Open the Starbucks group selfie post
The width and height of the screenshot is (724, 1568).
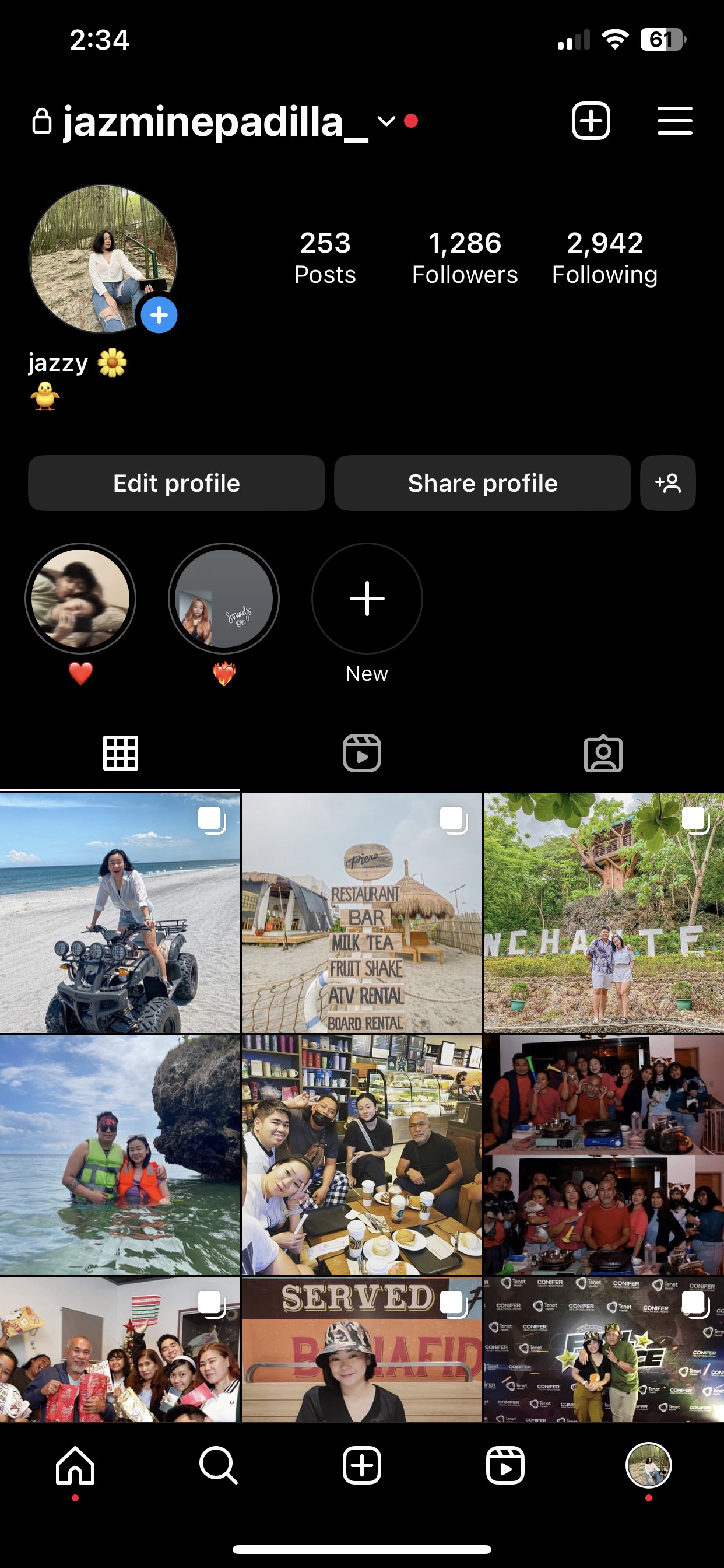tap(362, 1156)
